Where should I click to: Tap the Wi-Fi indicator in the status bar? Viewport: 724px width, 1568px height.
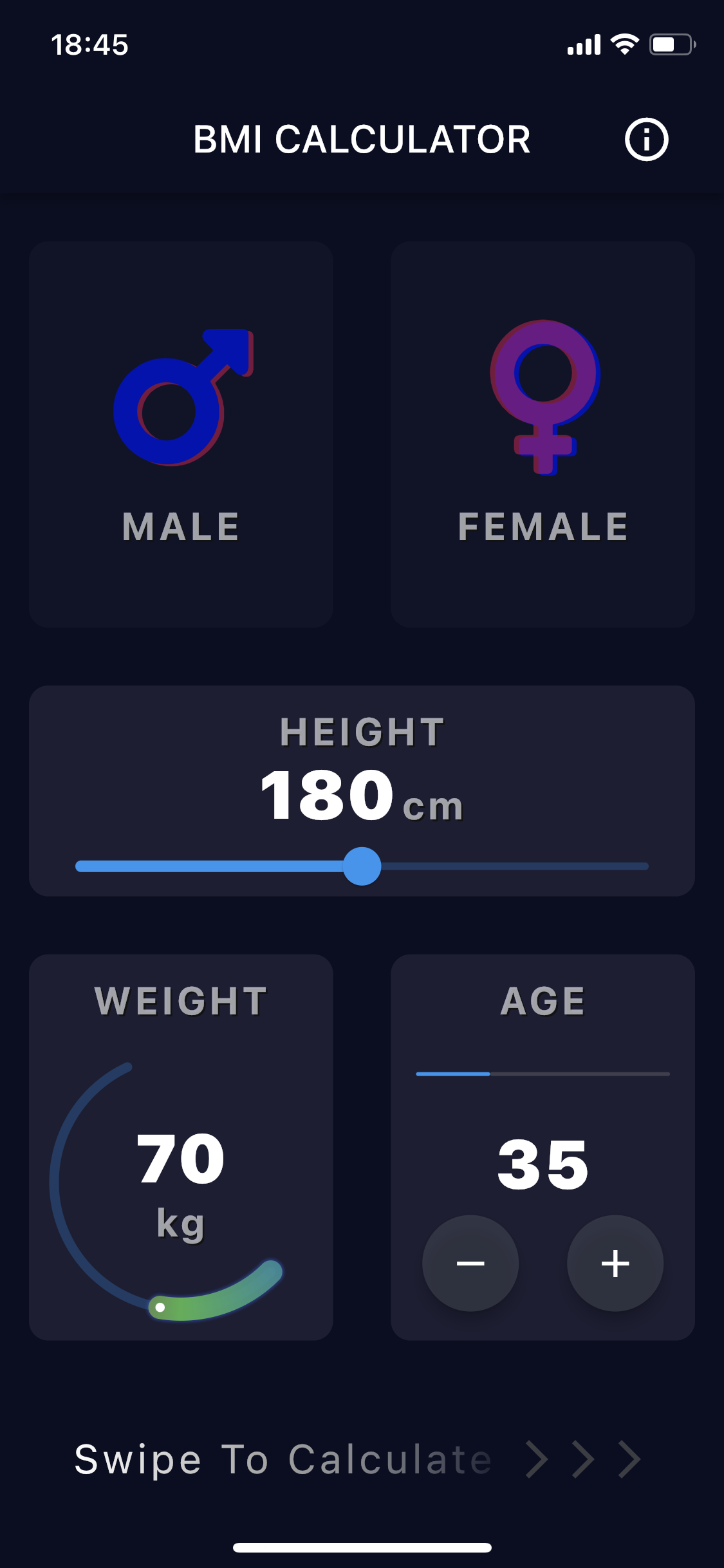click(622, 44)
